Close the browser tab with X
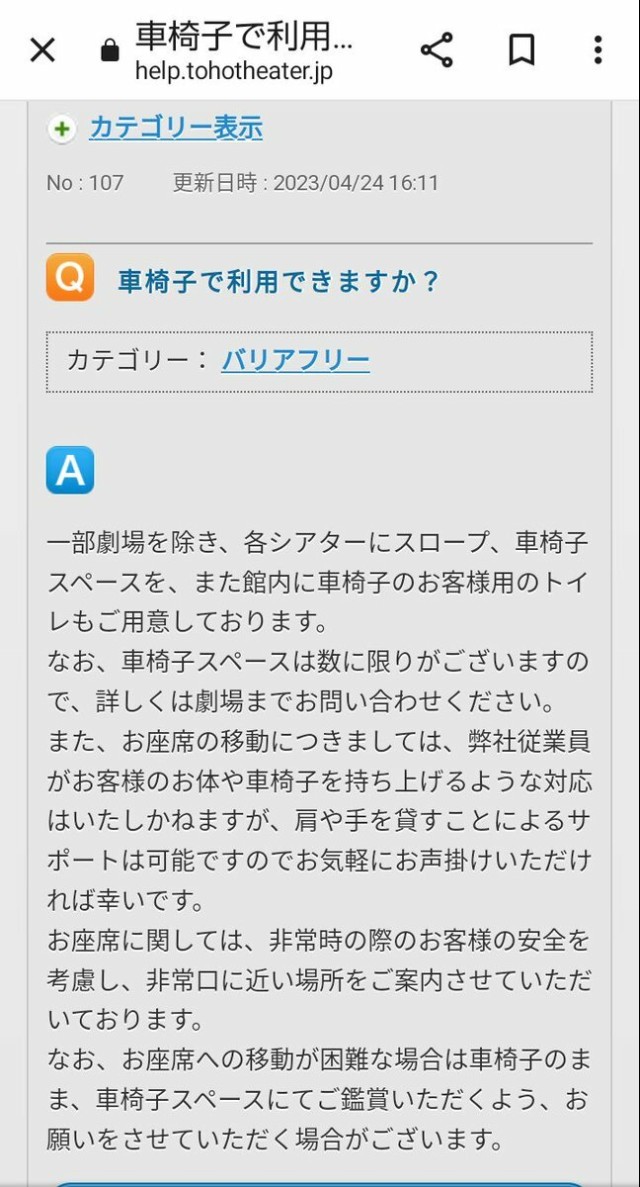The width and height of the screenshot is (640, 1187). [42, 50]
